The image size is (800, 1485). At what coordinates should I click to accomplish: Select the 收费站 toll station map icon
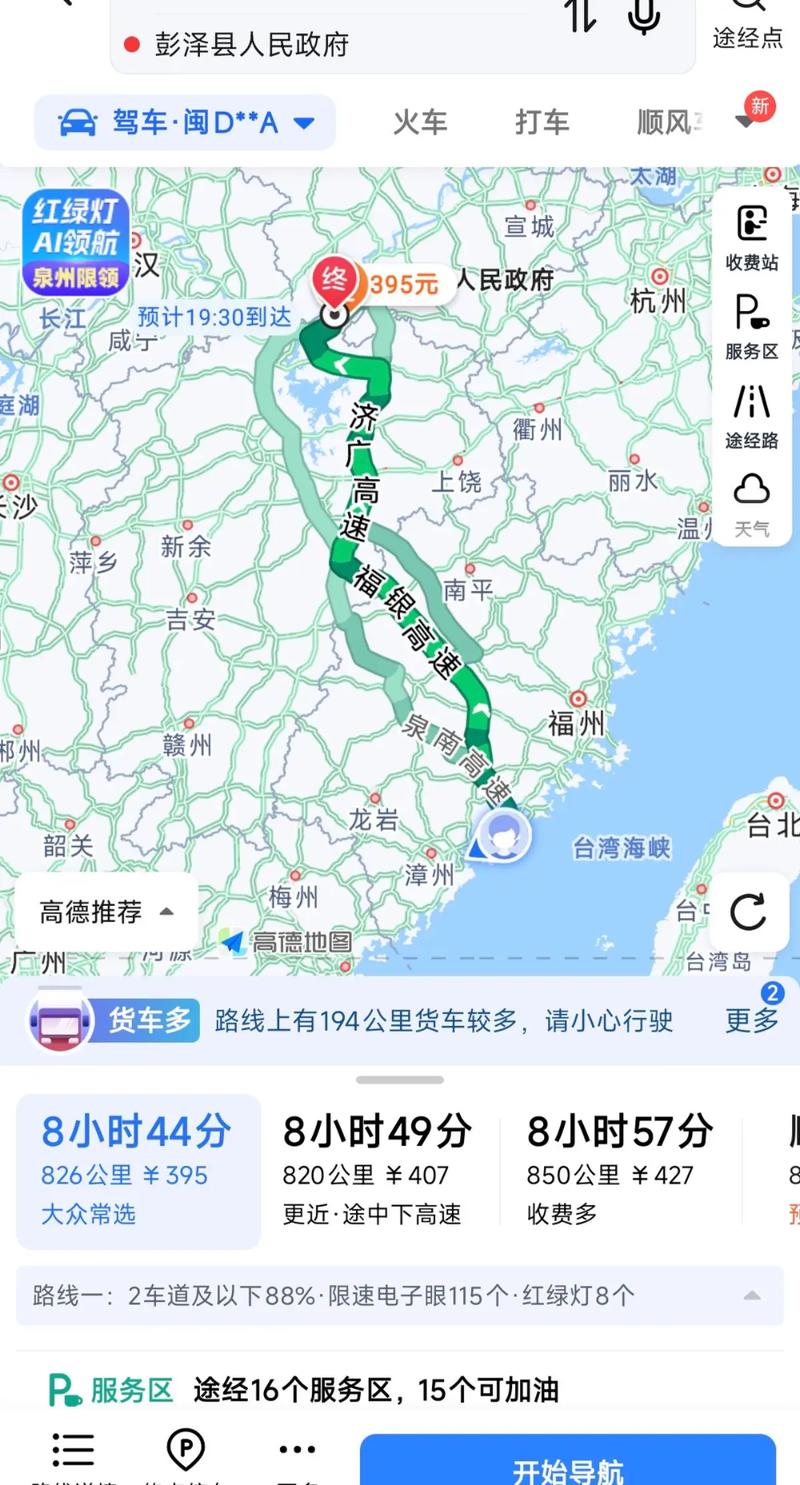(x=751, y=239)
